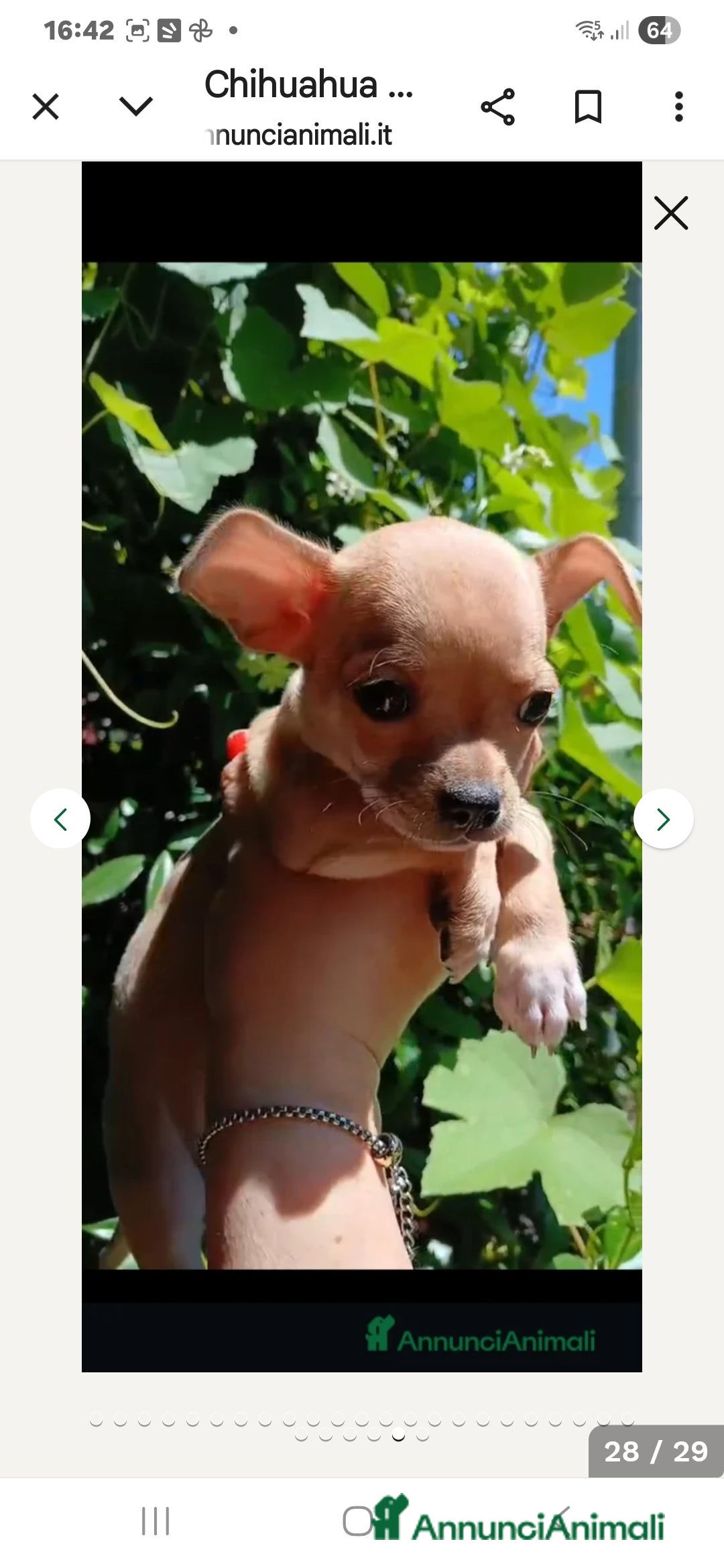Image resolution: width=724 pixels, height=1568 pixels.
Task: Advance to the next photo with right arrow
Action: click(663, 818)
